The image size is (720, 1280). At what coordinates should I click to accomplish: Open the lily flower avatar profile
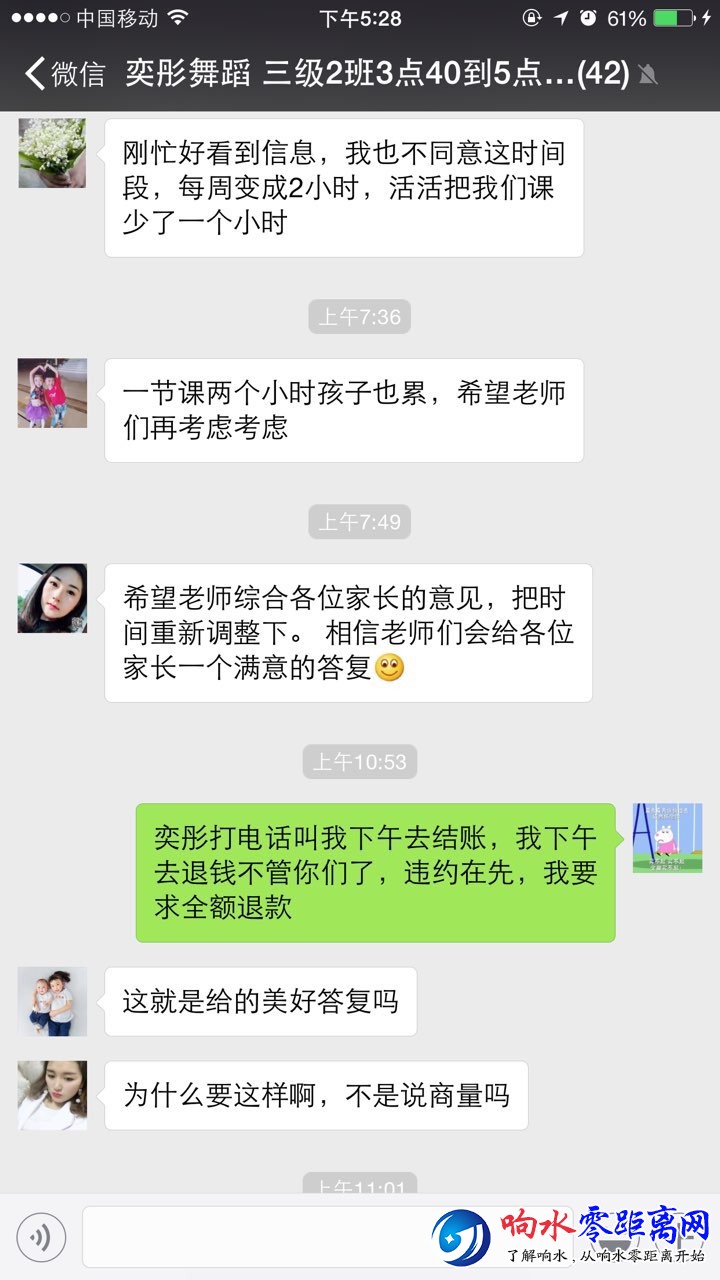52,152
